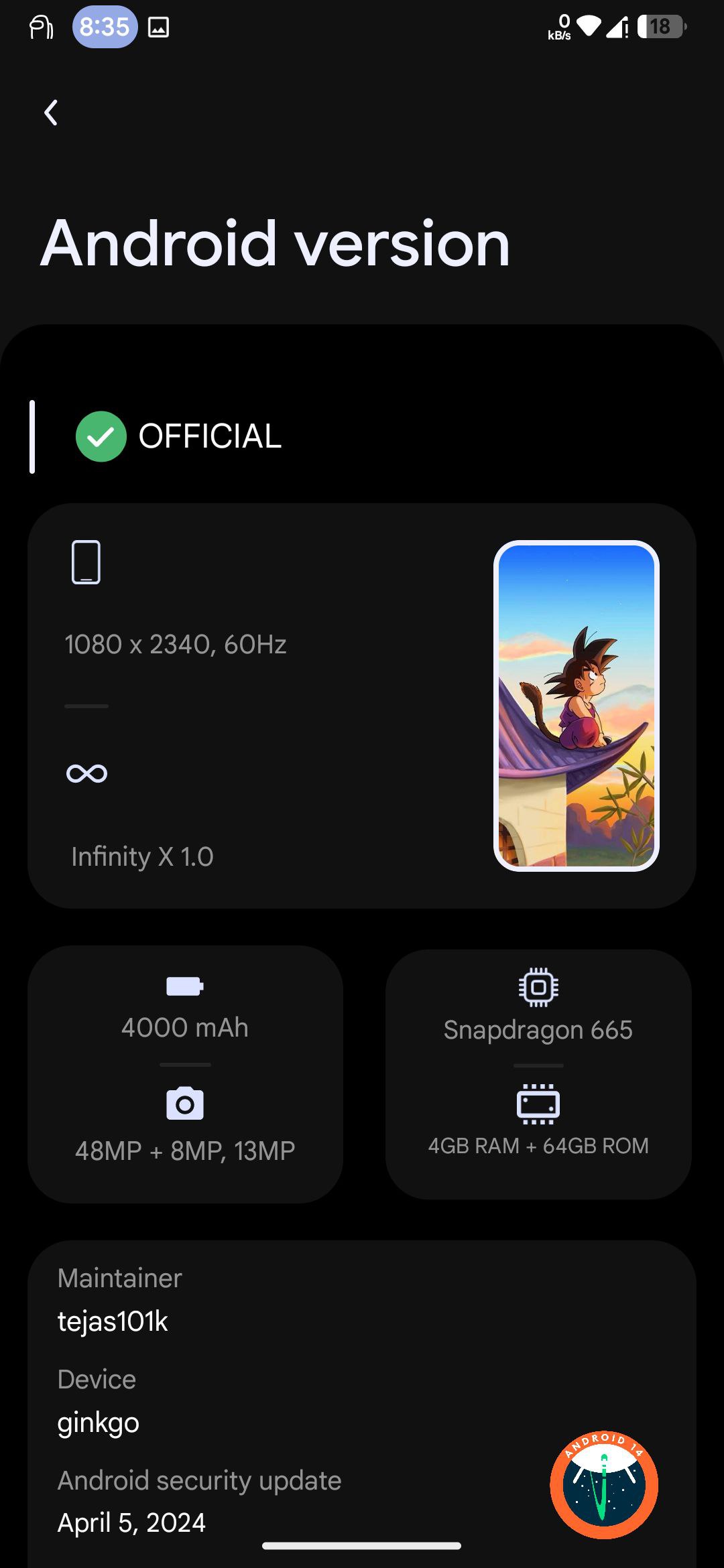Tap the Android 14 logo badge

(603, 1484)
